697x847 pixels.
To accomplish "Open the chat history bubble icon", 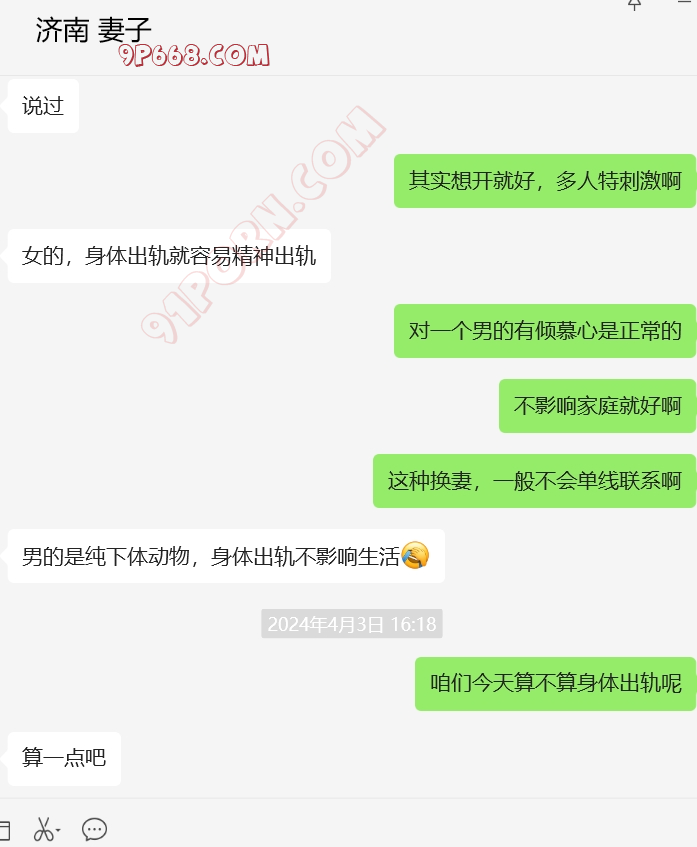I will pos(94,829).
